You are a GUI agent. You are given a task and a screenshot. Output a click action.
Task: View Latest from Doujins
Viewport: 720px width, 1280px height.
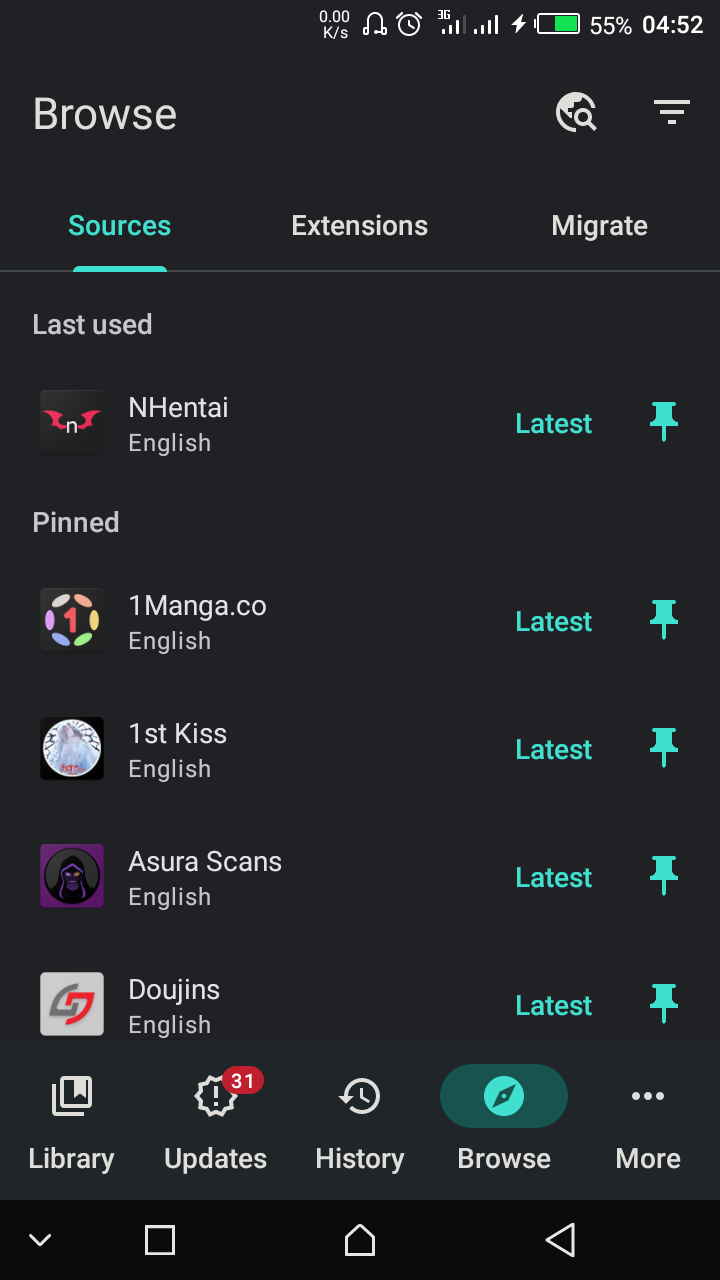(554, 1005)
